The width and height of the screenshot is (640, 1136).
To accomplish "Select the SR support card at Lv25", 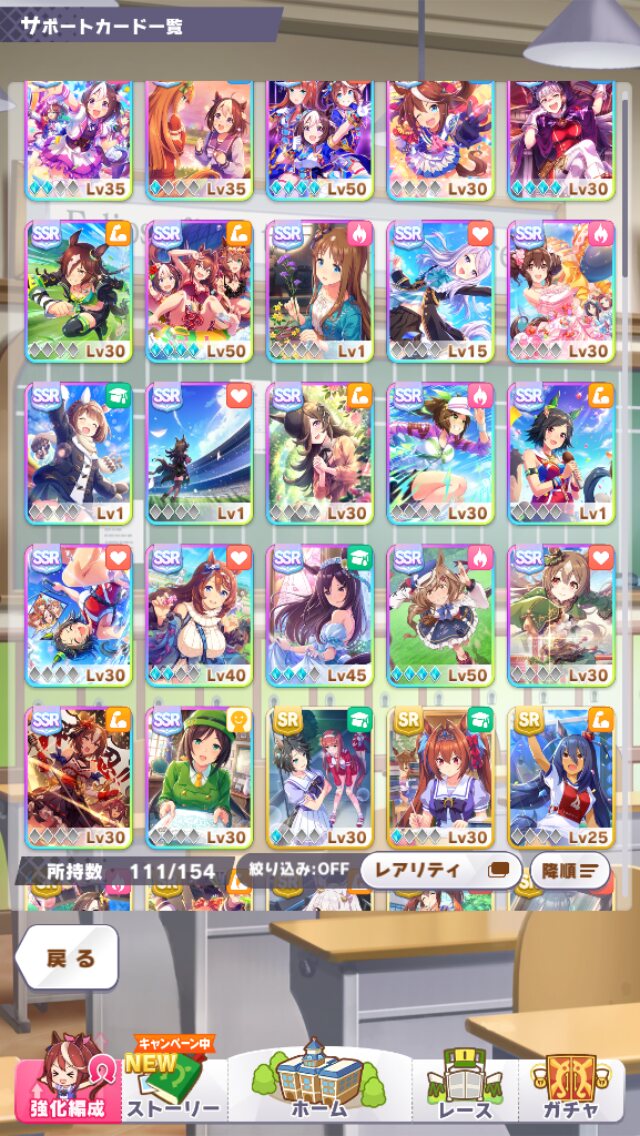I will (561, 778).
